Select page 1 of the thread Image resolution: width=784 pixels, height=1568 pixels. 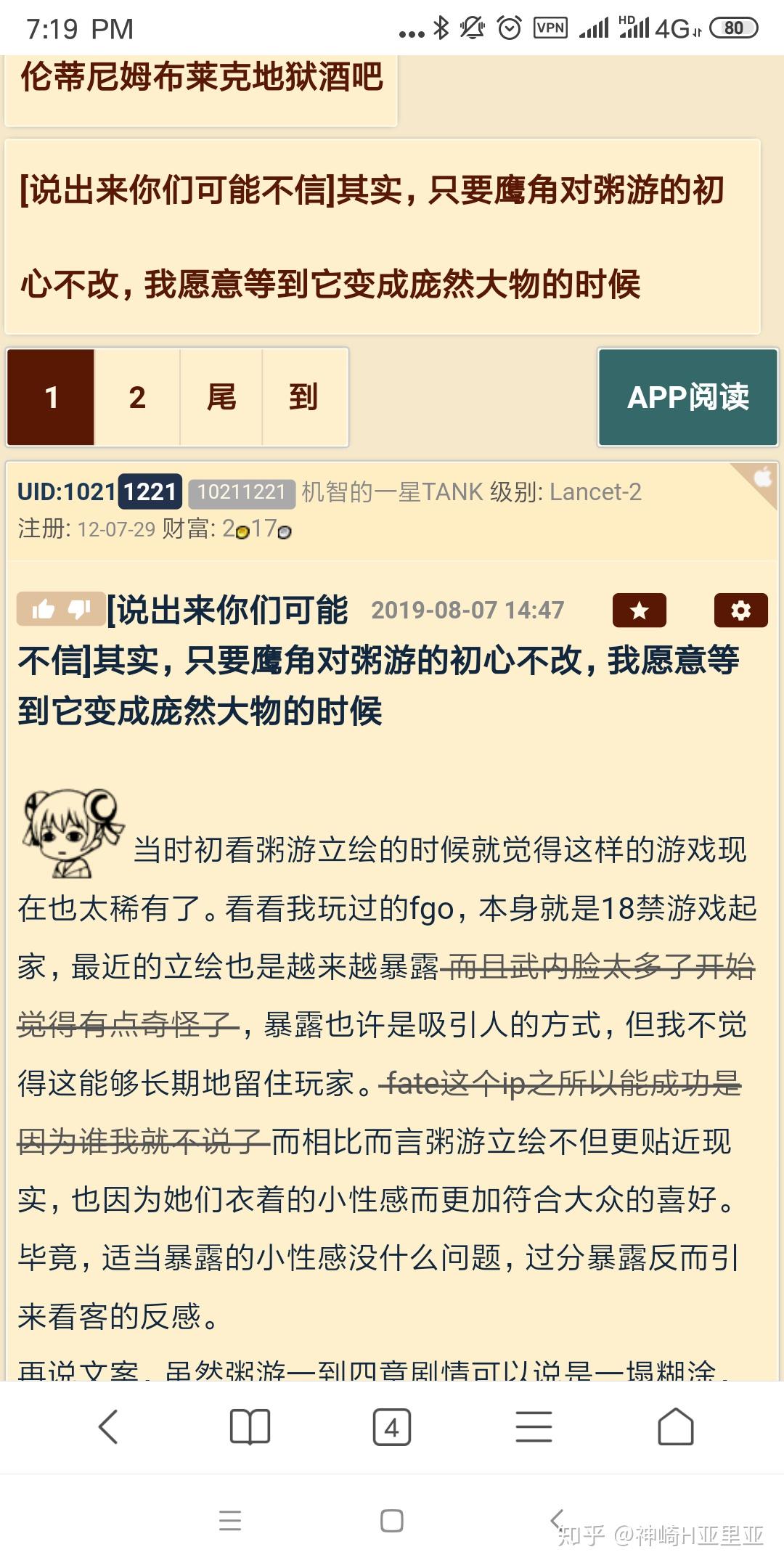click(x=51, y=397)
